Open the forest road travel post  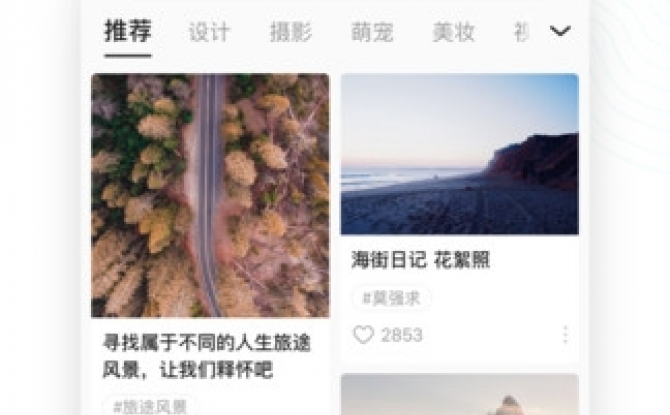click(x=210, y=195)
